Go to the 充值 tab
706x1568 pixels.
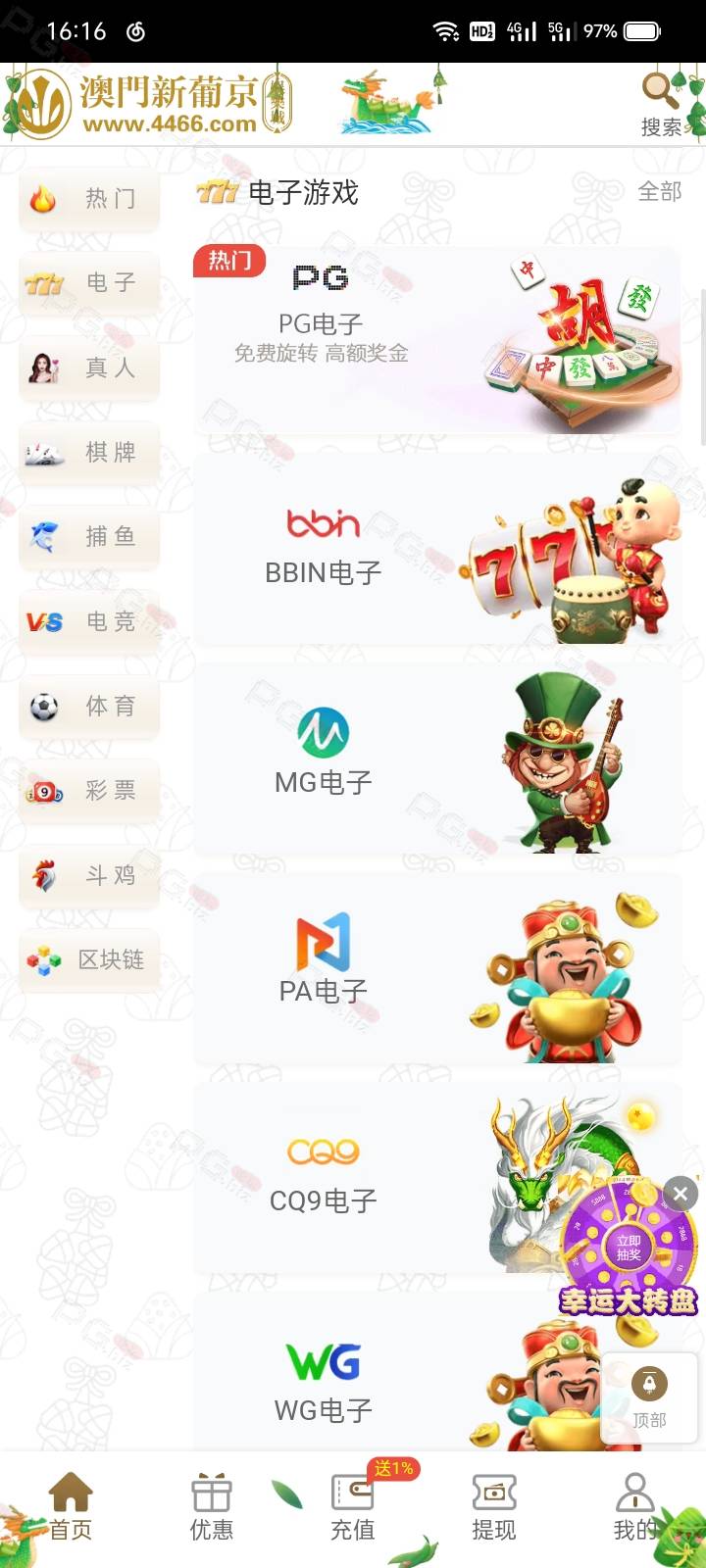coord(353,1508)
